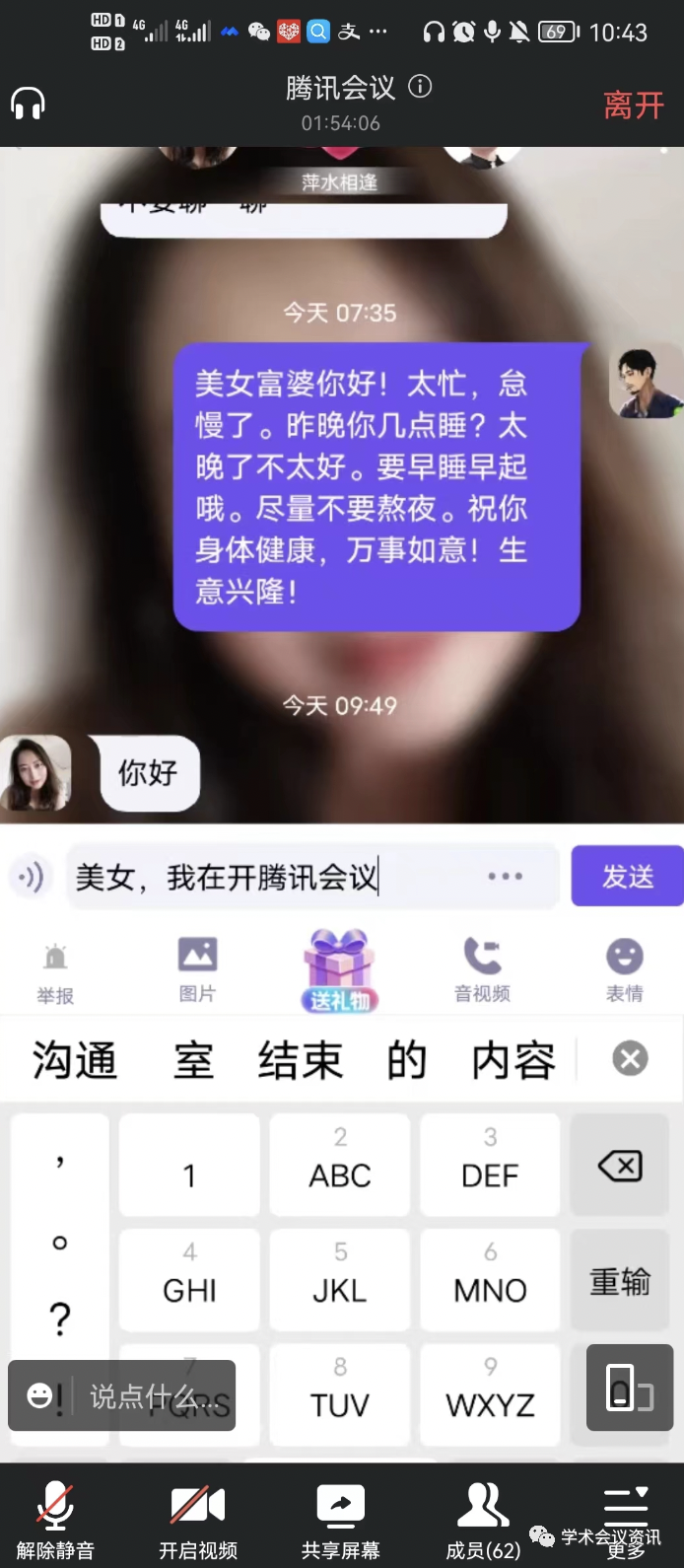View the 成员(62) member list
Screen dimensions: 684x1568
pos(483,1520)
